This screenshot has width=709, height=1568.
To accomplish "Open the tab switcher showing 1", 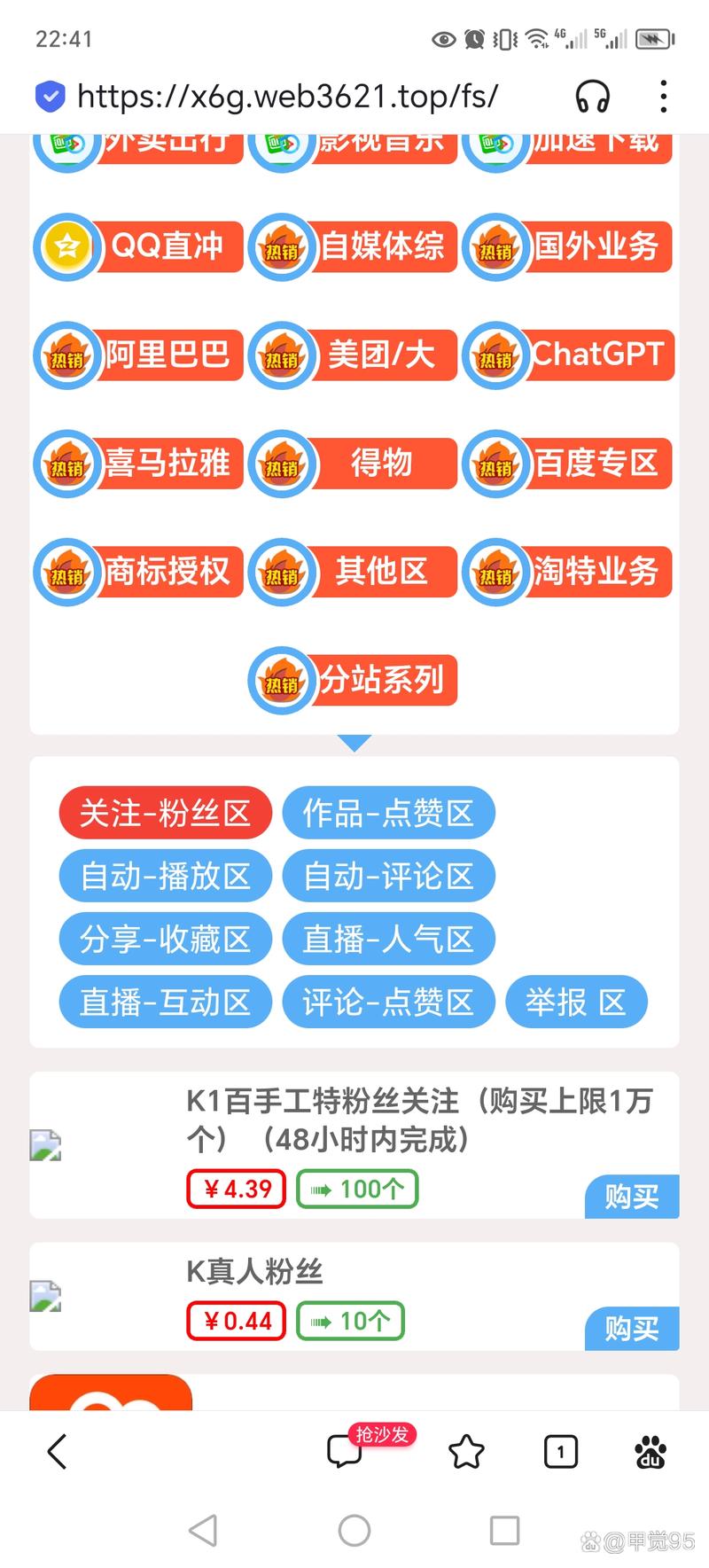I will tap(560, 1451).
